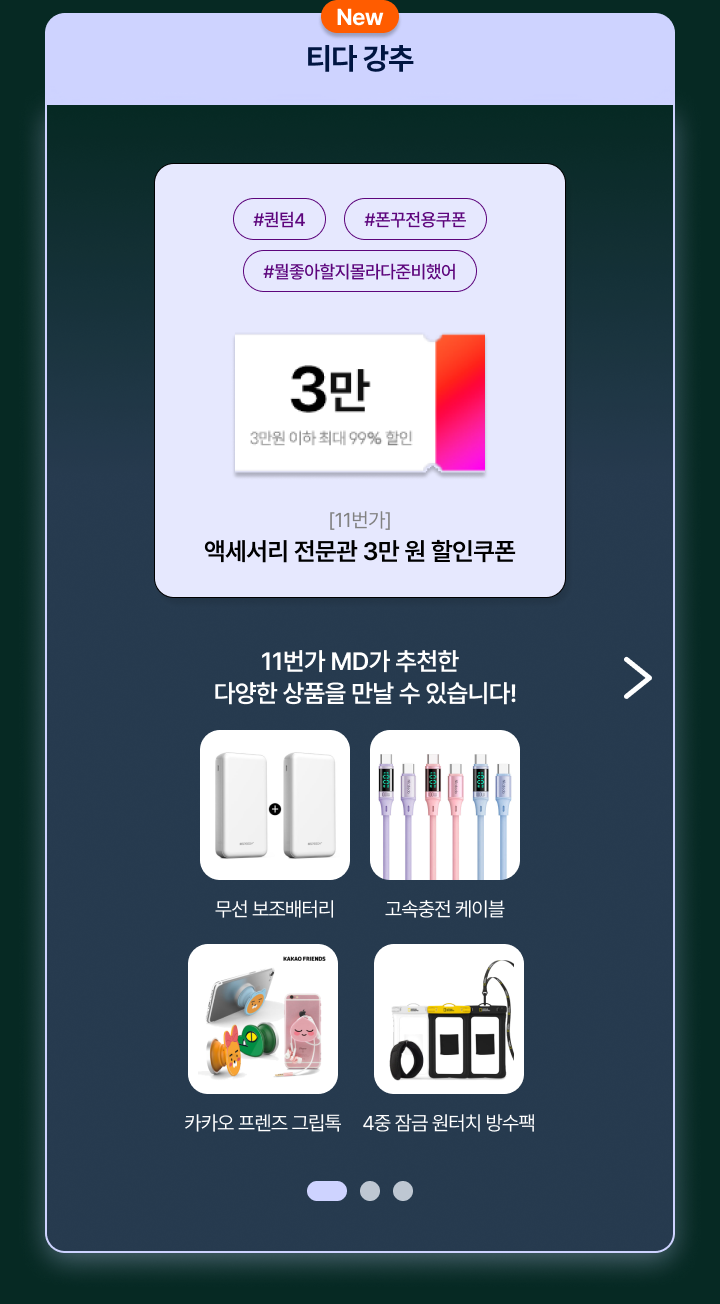Jump to the third carousel page dot
This screenshot has height=1304, width=720.
[x=403, y=1191]
